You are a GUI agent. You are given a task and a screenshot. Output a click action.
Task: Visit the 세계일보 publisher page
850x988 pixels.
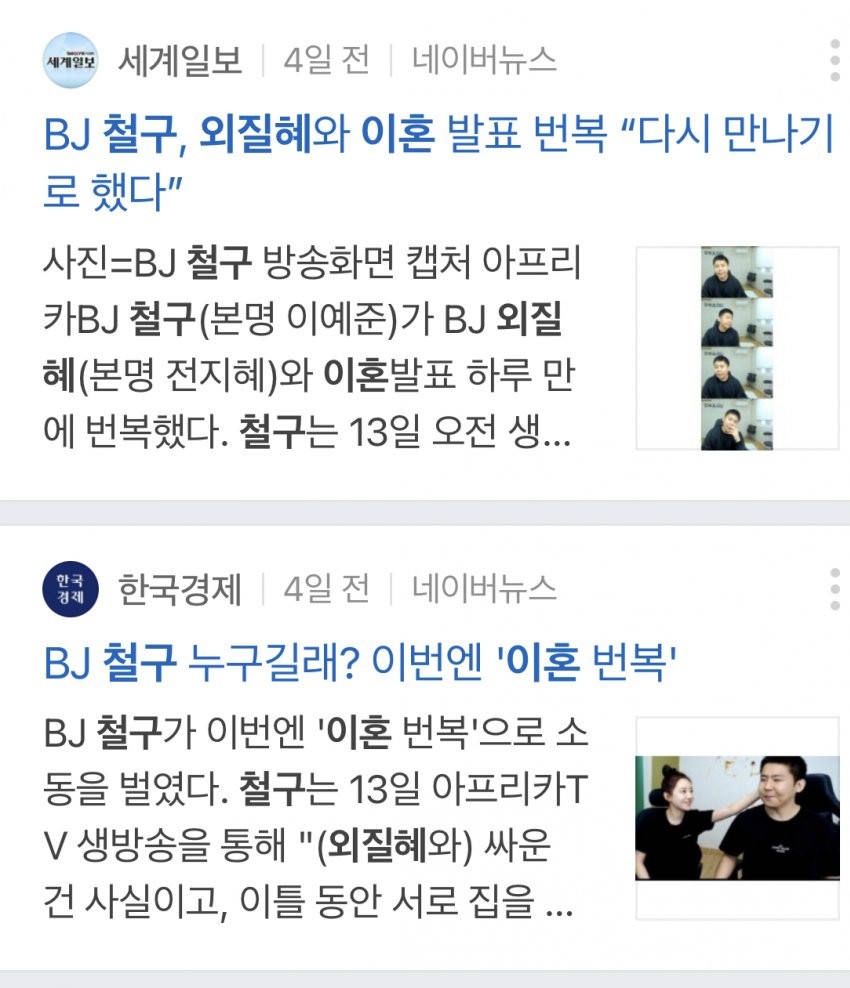coord(180,61)
